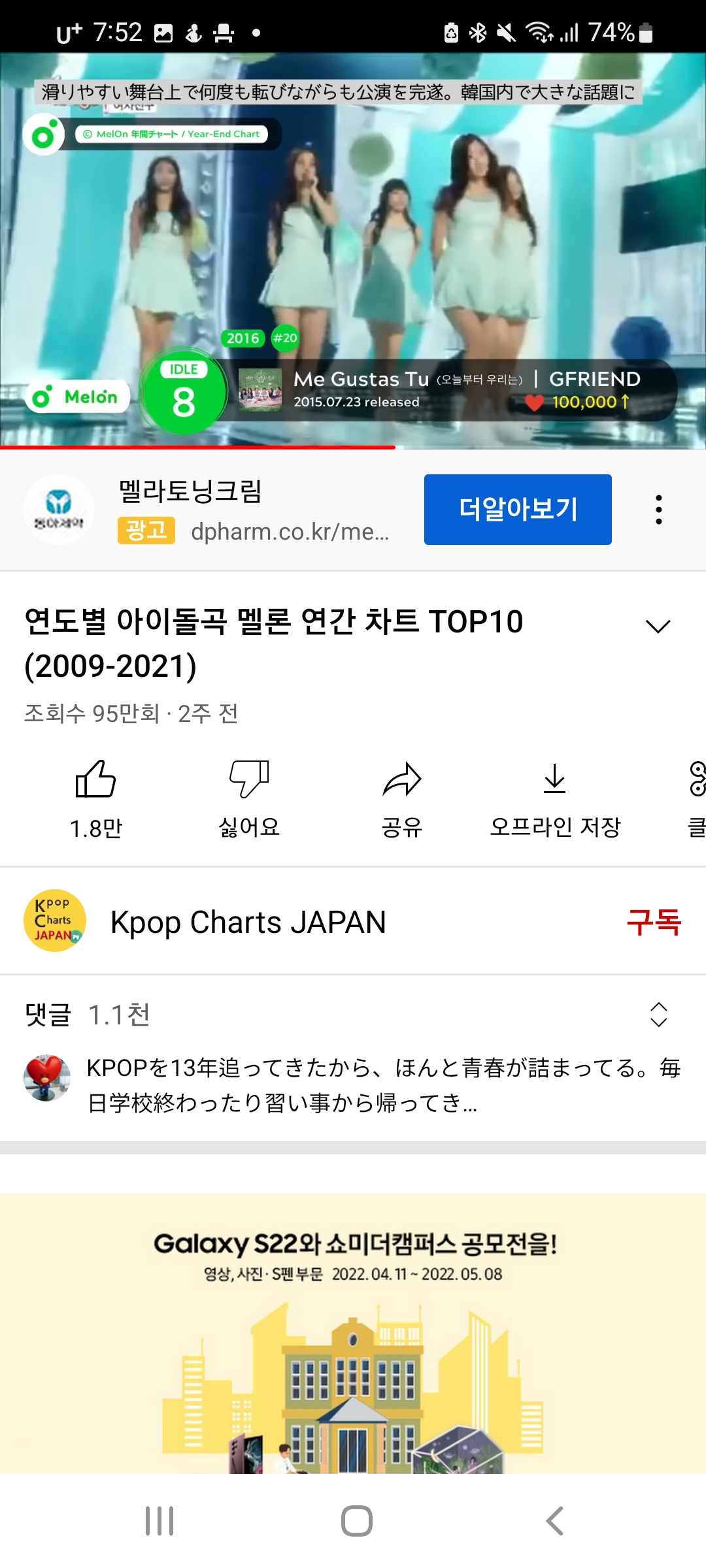Tap the 더알아보기 ad button
706x1568 pixels.
pyautogui.click(x=517, y=509)
